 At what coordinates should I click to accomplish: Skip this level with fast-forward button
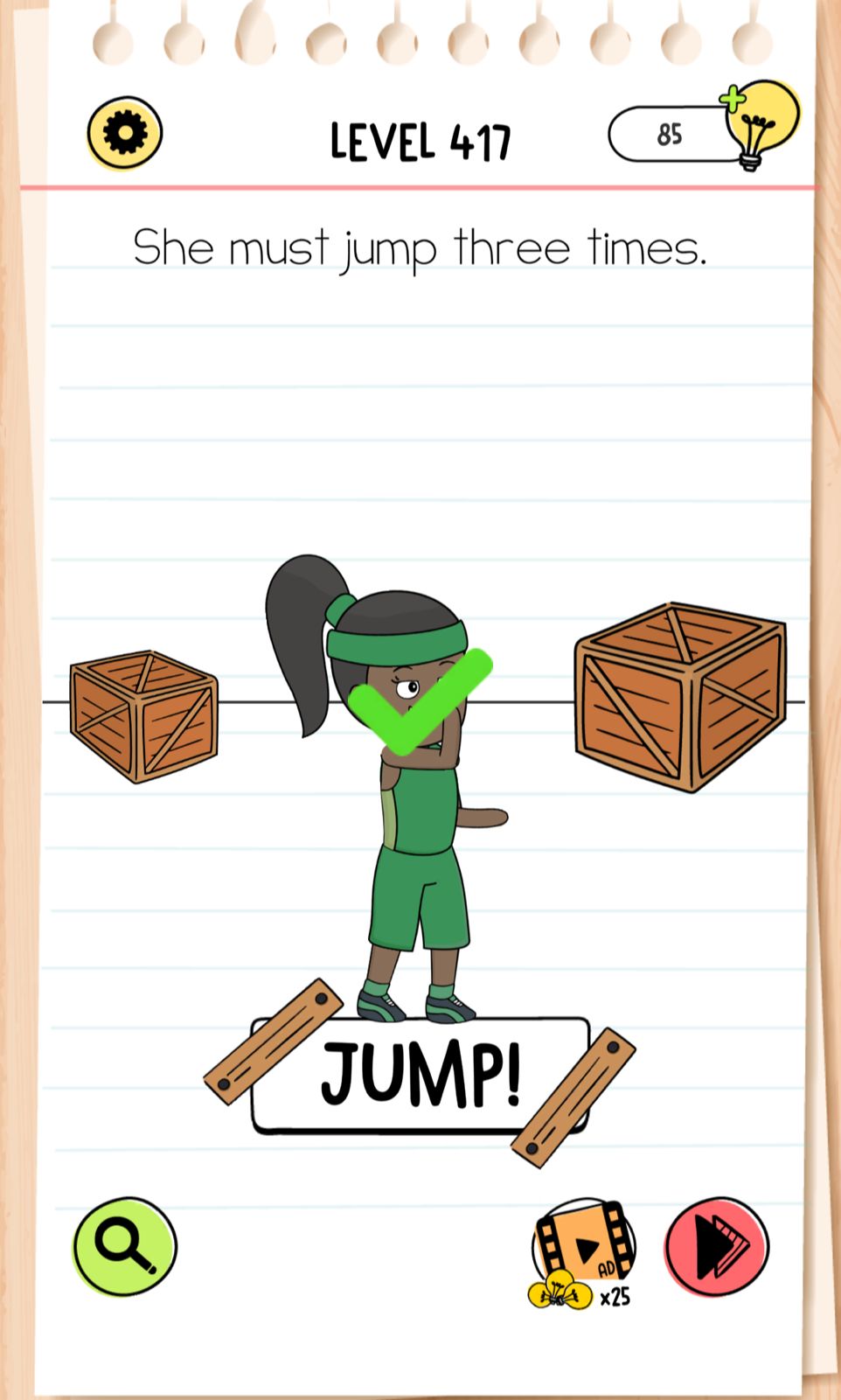click(717, 1246)
